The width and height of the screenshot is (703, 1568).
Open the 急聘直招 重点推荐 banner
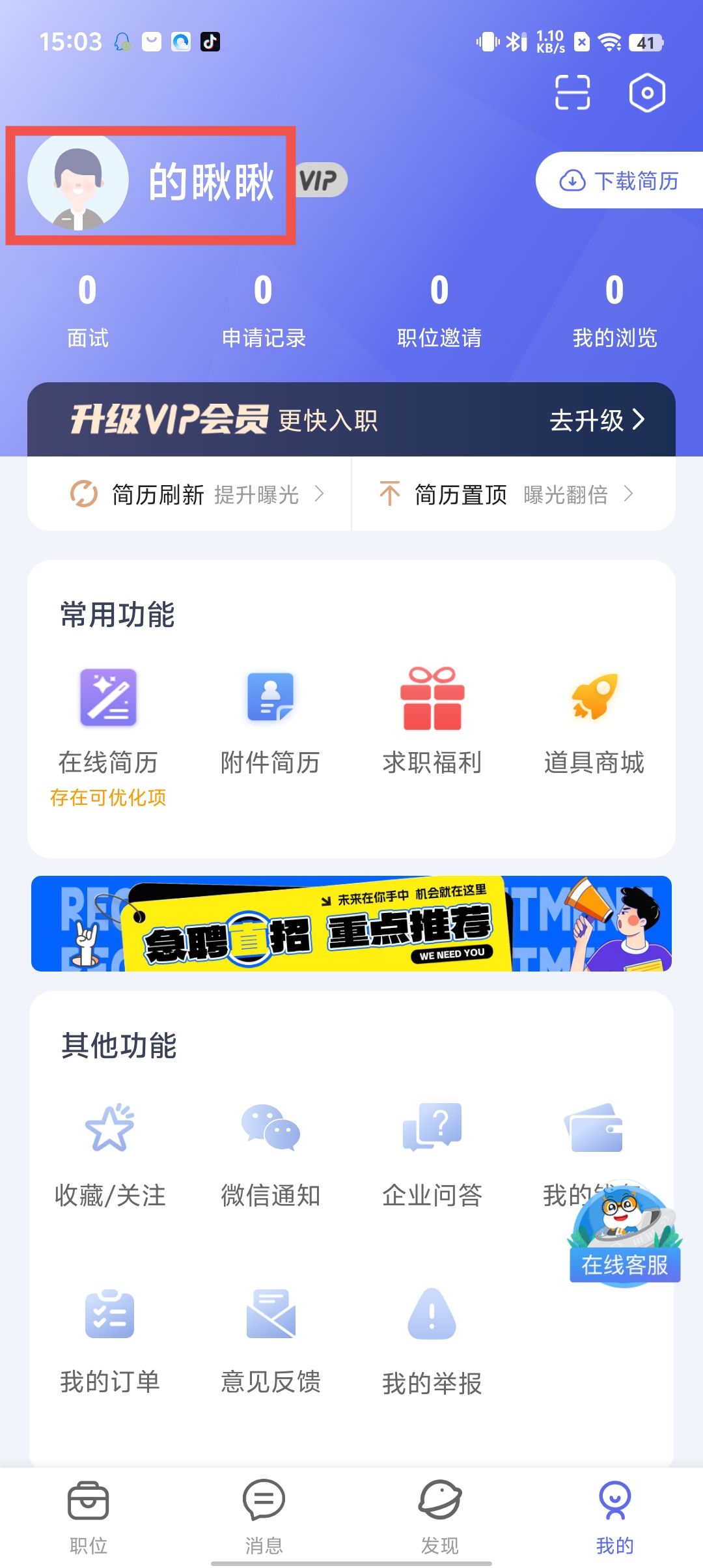tap(351, 923)
